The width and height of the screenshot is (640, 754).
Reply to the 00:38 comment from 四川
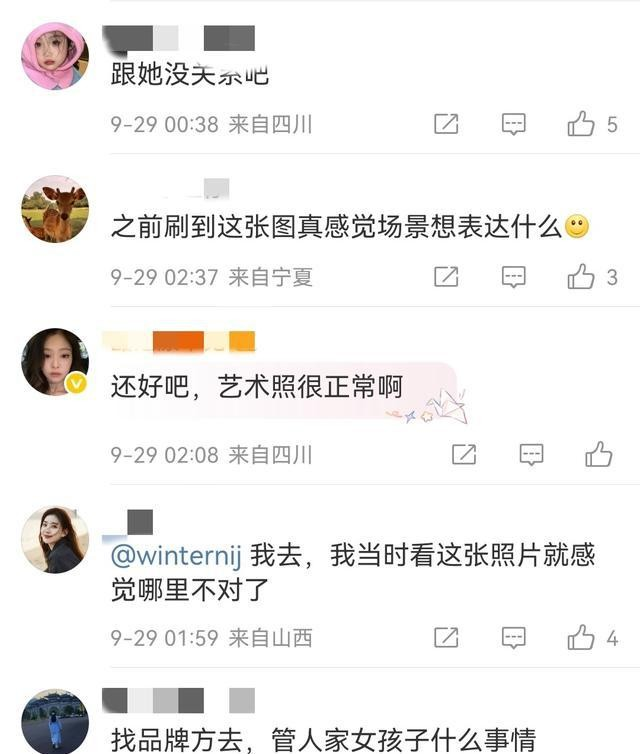pyautogui.click(x=513, y=124)
